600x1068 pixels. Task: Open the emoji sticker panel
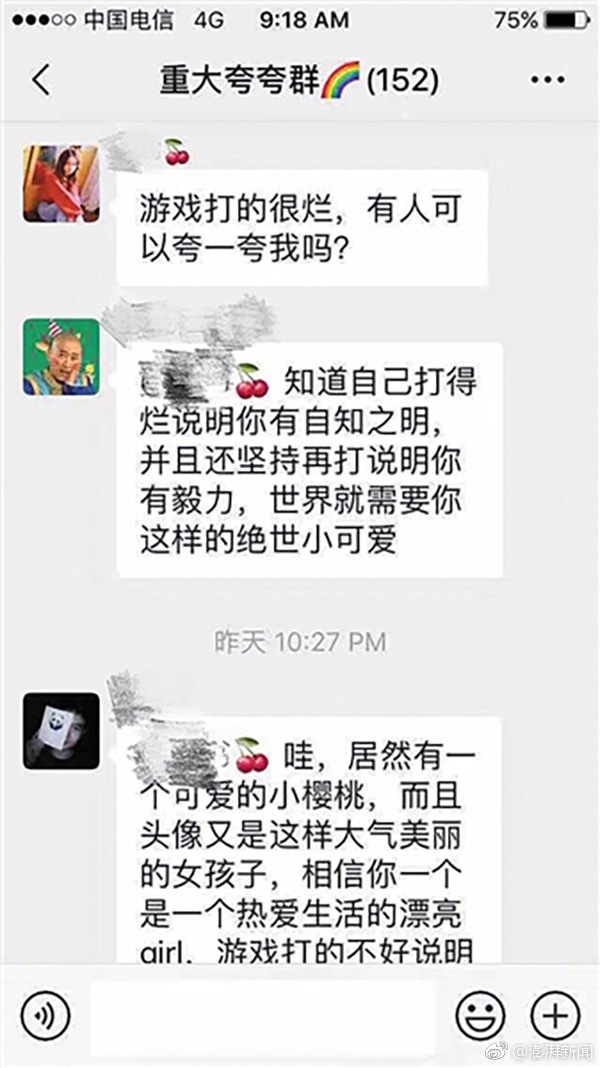(x=480, y=1017)
